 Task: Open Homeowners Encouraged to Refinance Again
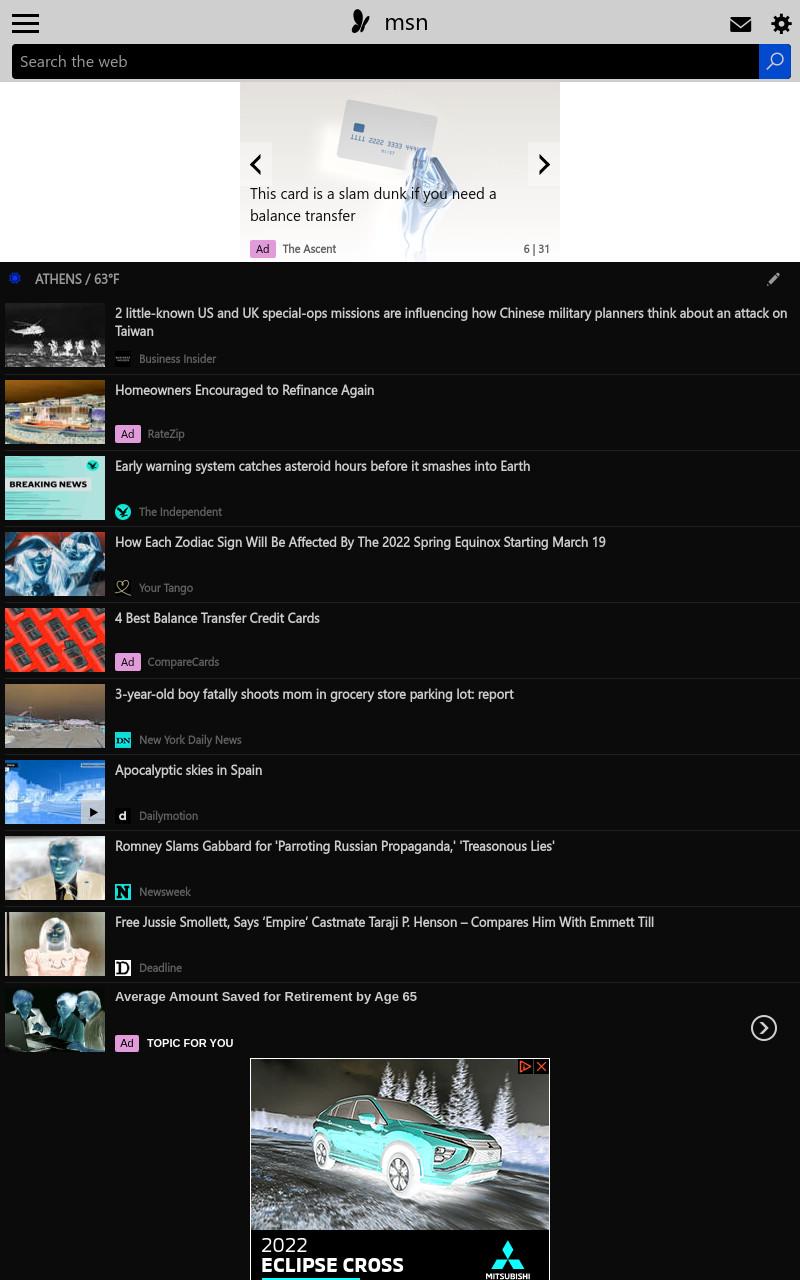244,390
